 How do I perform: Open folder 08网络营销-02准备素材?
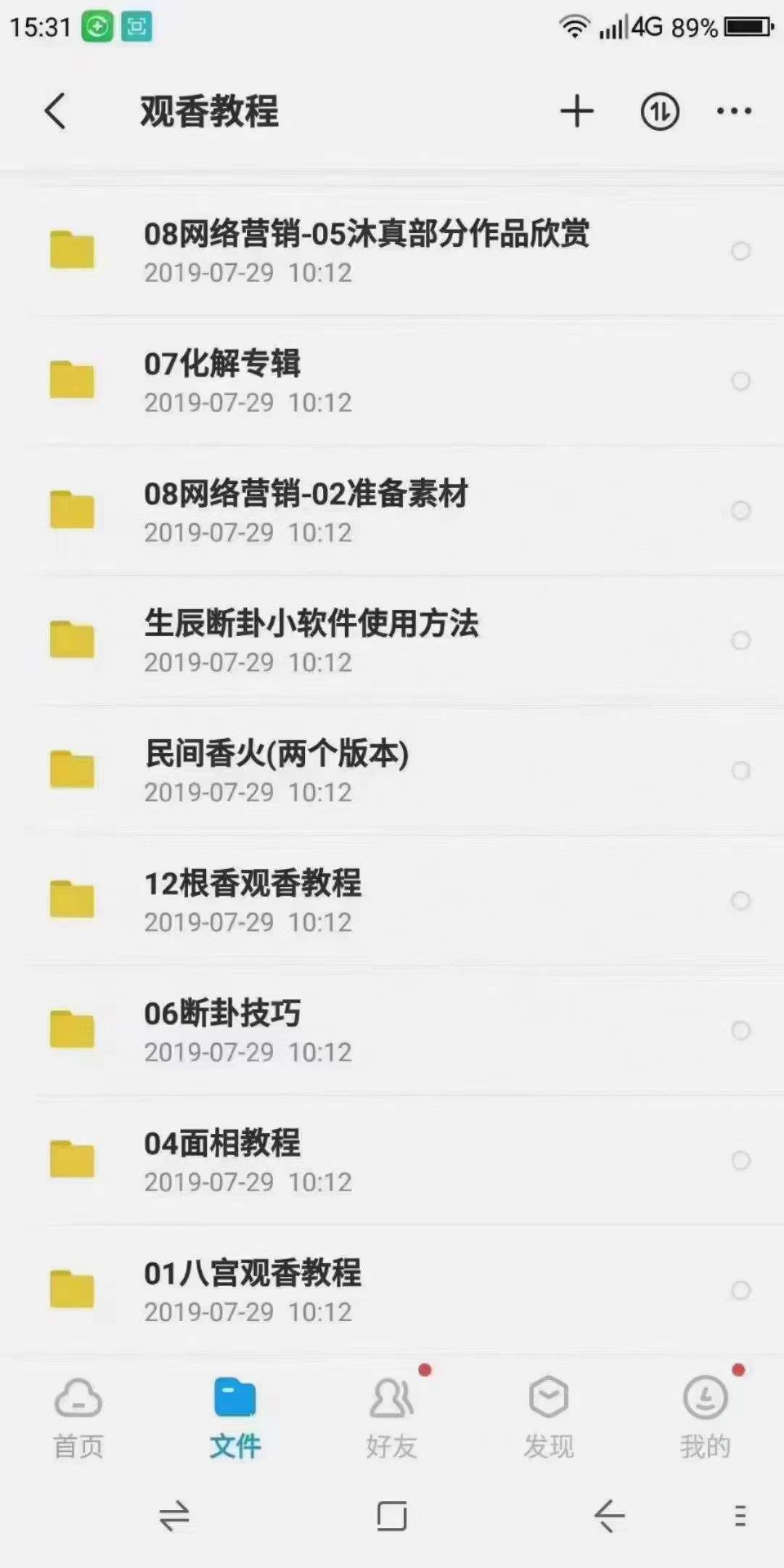point(306,510)
